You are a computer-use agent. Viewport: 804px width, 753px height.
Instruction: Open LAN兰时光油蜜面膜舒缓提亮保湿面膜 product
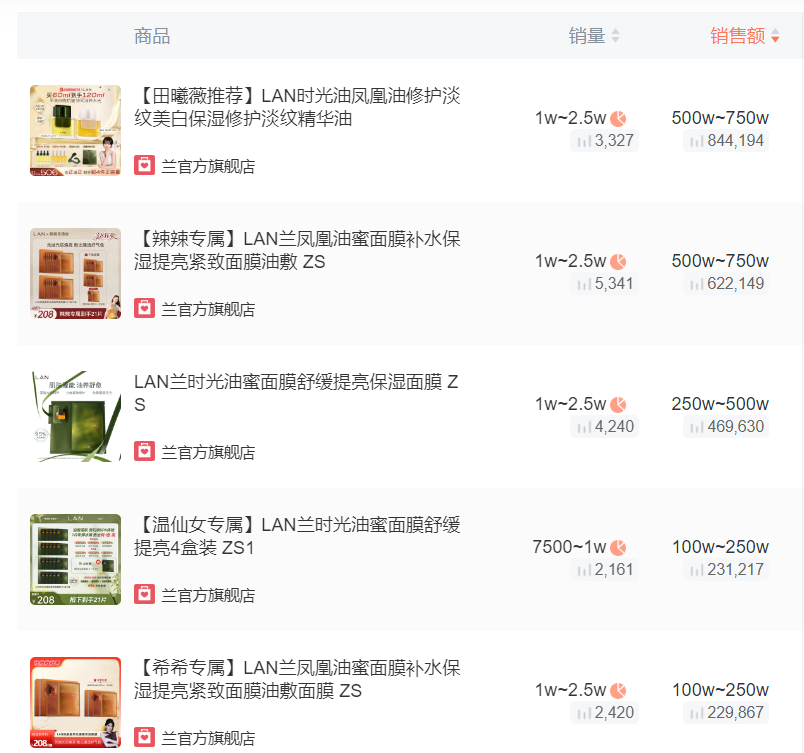pos(297,393)
